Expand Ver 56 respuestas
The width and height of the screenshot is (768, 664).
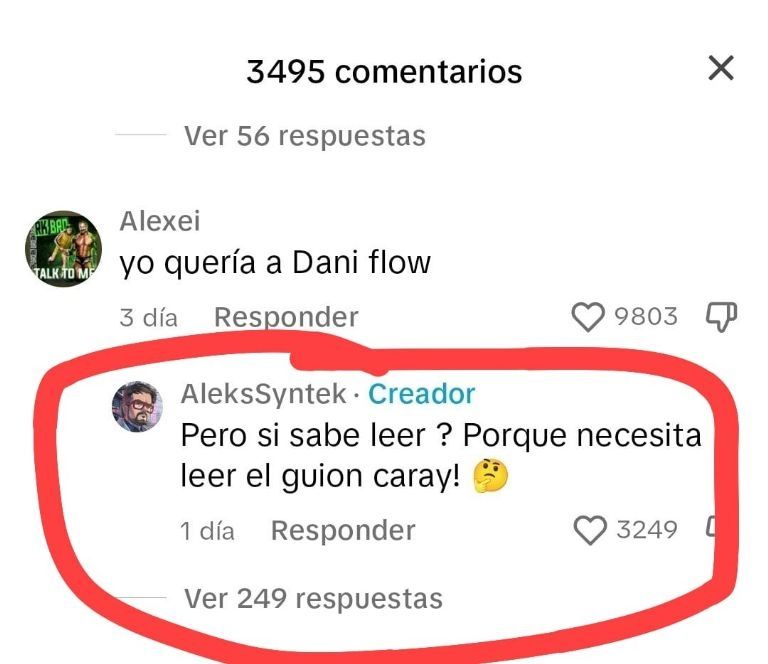tap(304, 136)
